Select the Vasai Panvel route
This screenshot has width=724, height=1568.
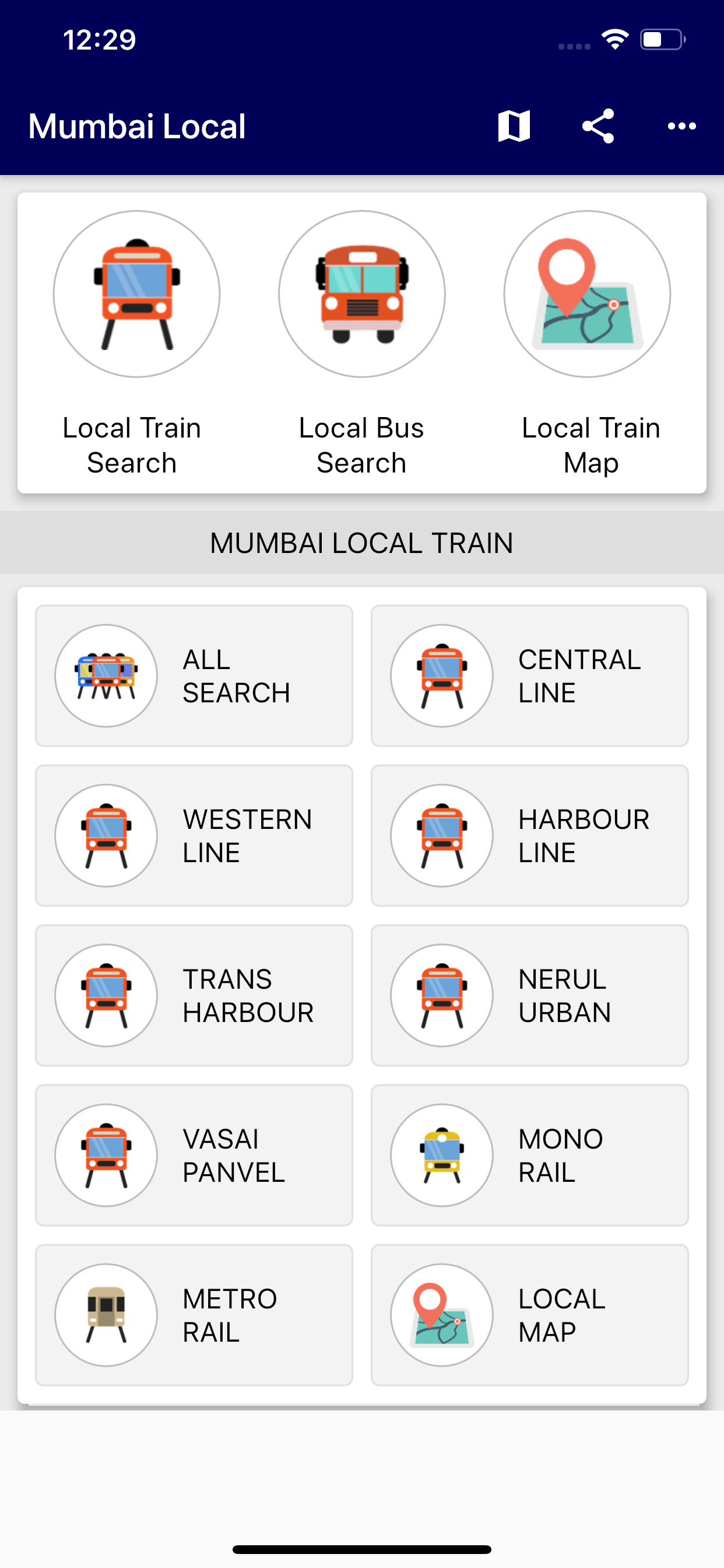194,1156
